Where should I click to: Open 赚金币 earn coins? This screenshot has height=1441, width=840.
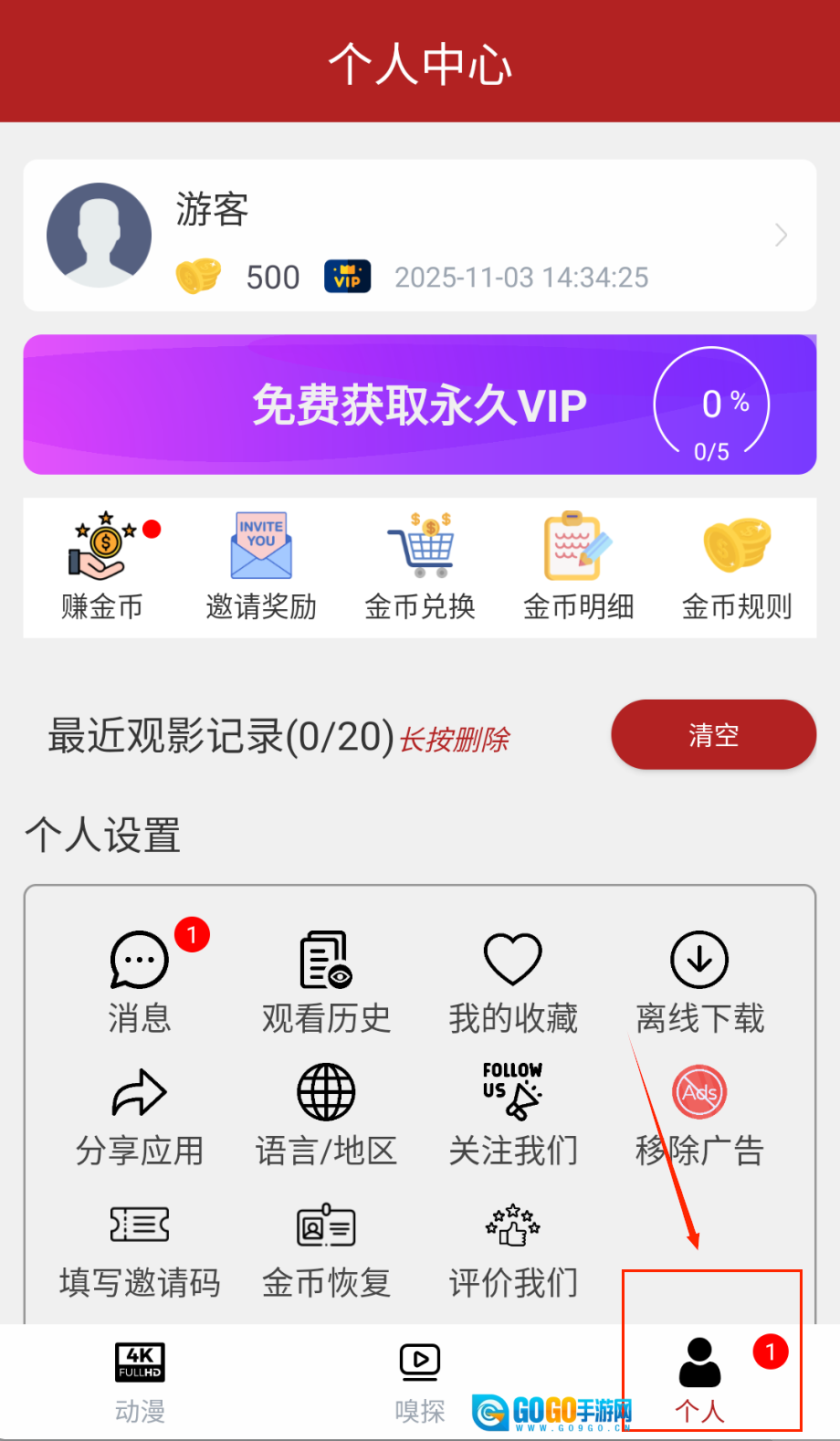[102, 566]
